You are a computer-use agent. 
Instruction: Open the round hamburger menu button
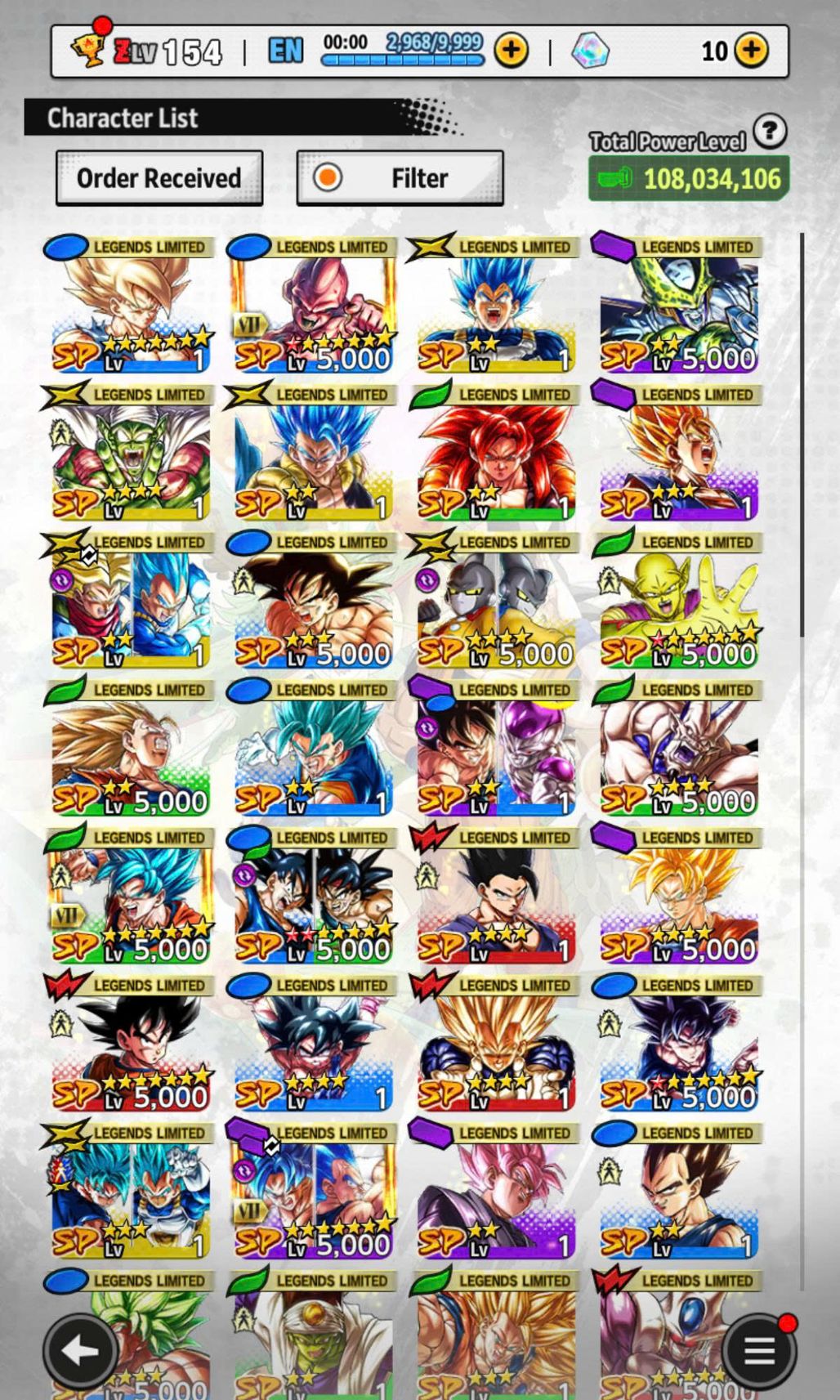(759, 1351)
